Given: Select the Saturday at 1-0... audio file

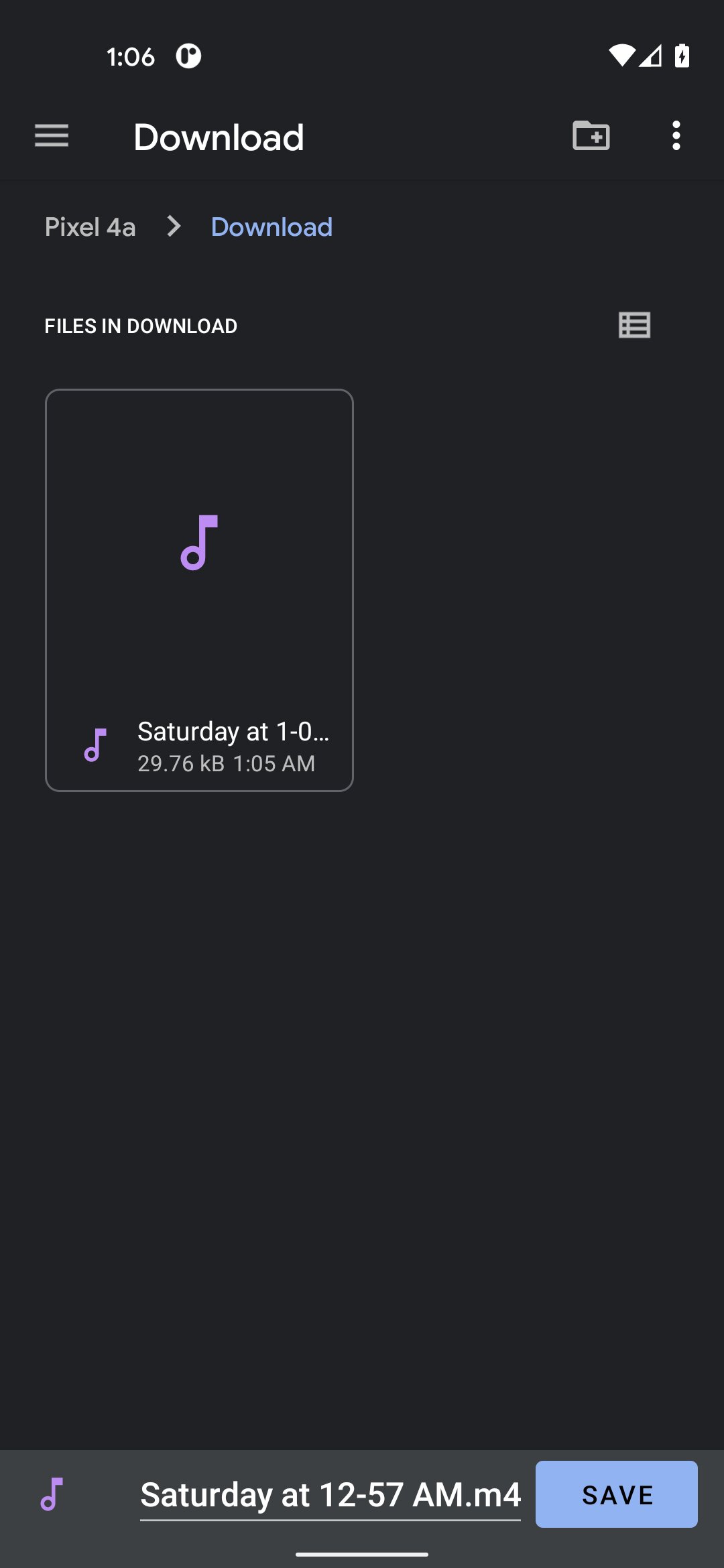Looking at the screenshot, I should [199, 590].
